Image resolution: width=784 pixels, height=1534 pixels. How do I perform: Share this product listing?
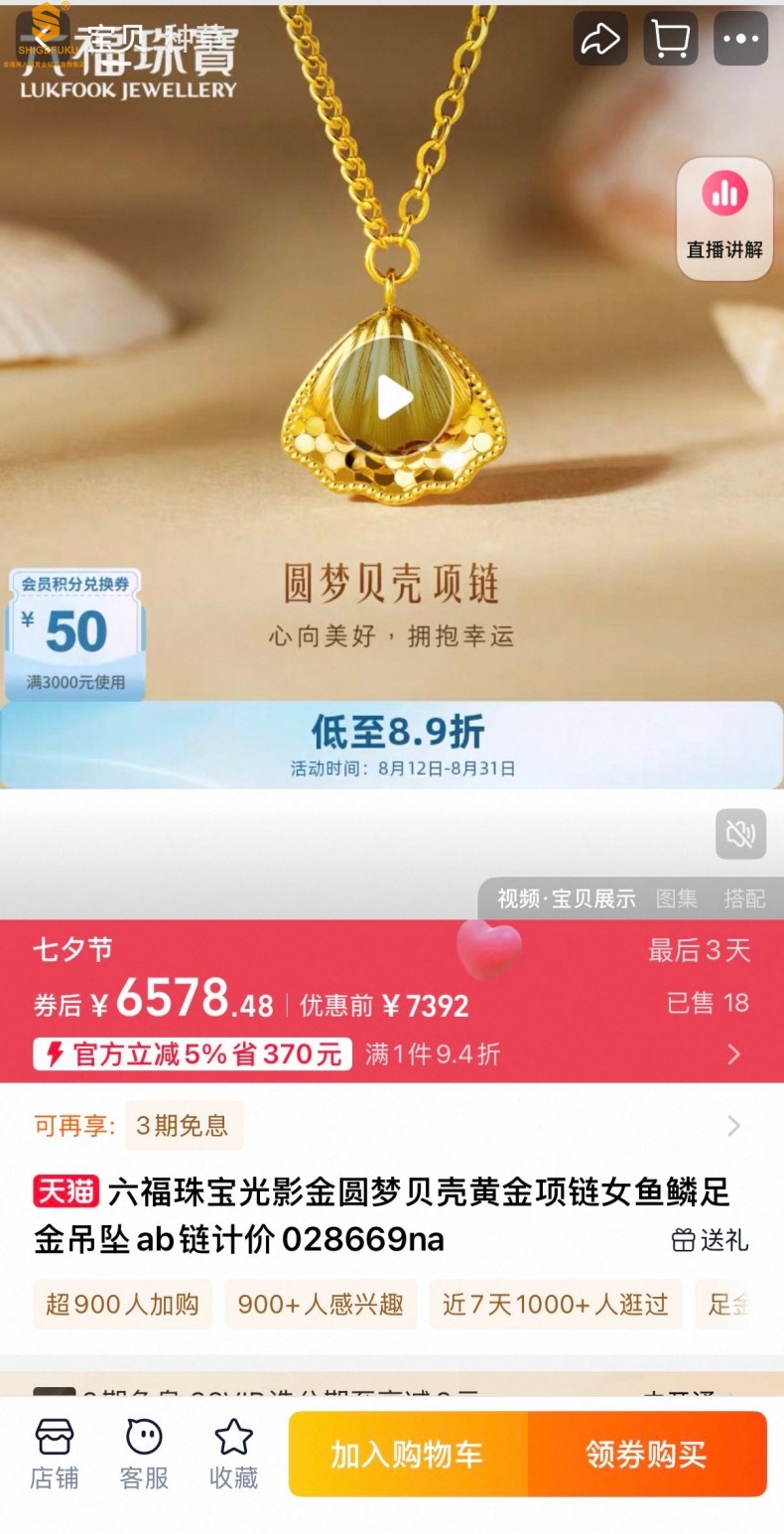point(599,39)
